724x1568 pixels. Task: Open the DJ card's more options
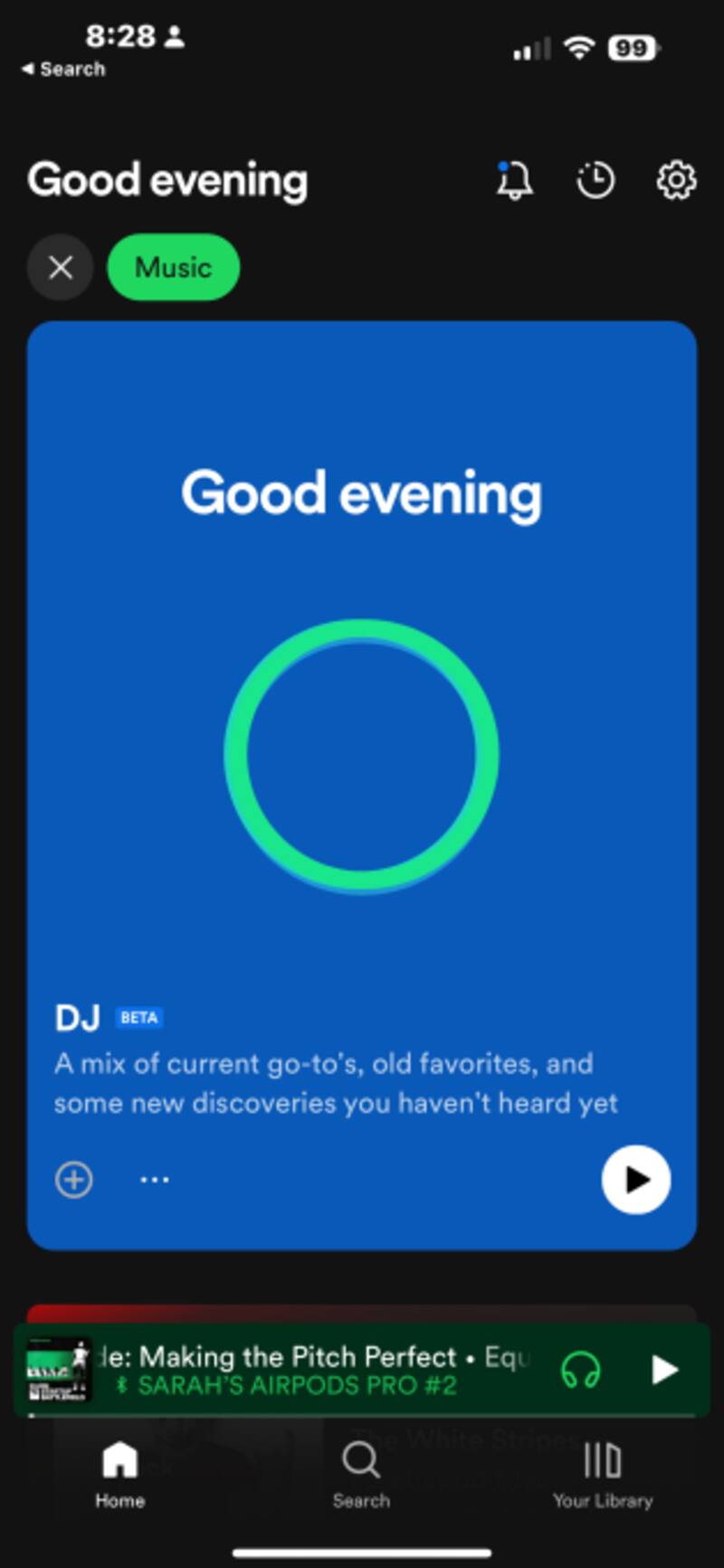pos(155,1179)
